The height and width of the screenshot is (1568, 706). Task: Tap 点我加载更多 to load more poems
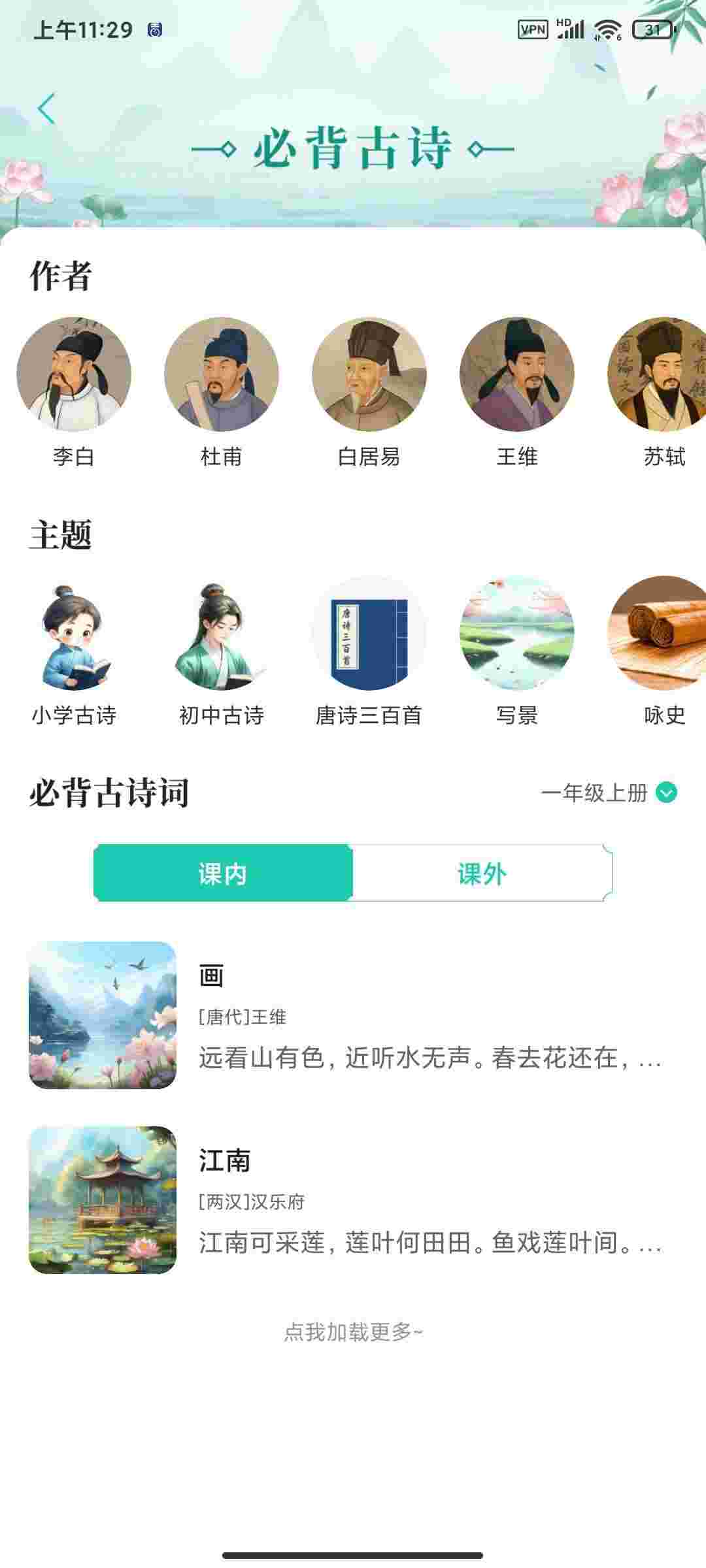(x=353, y=1331)
